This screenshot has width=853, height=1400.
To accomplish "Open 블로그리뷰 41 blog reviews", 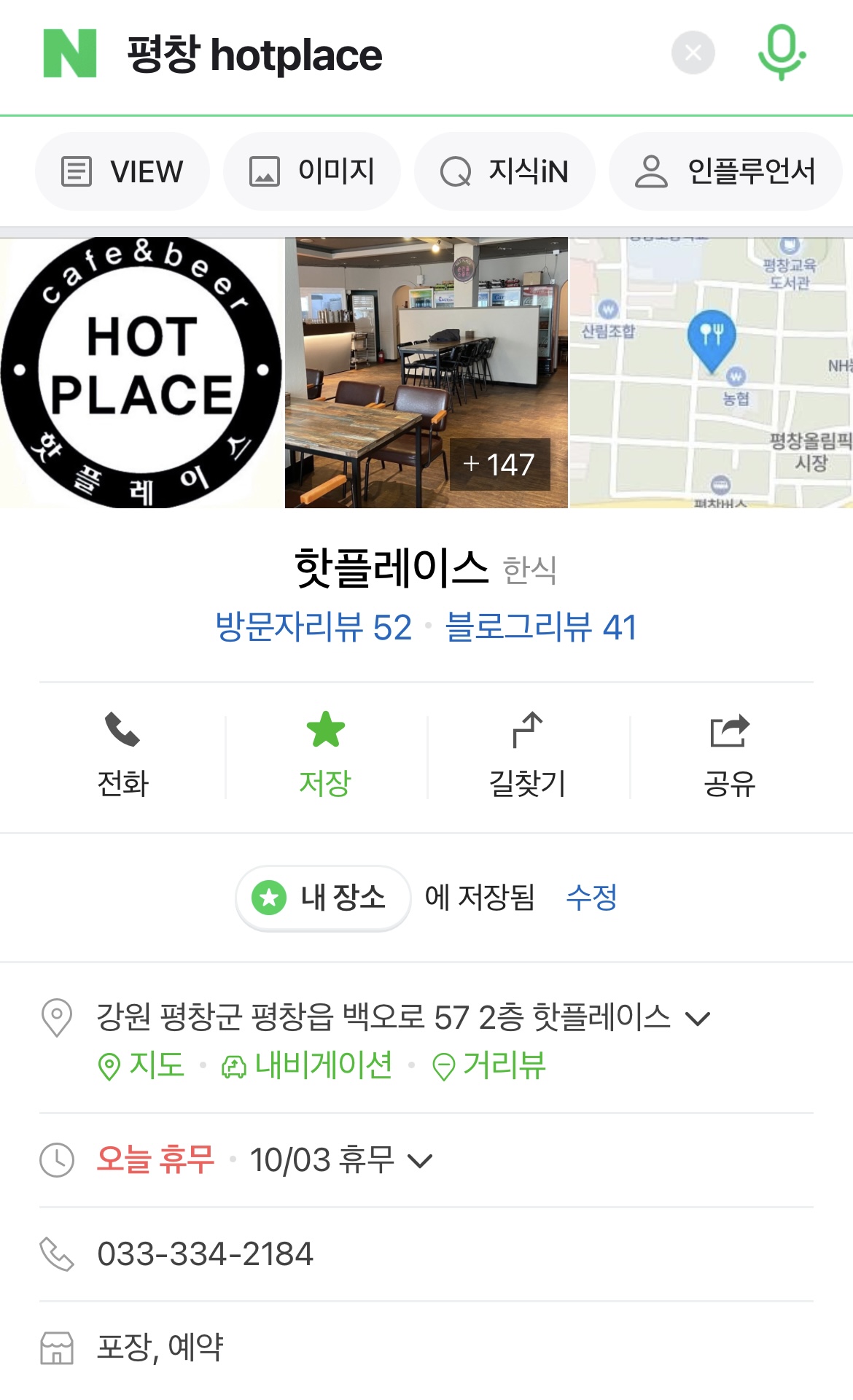I will point(541,627).
